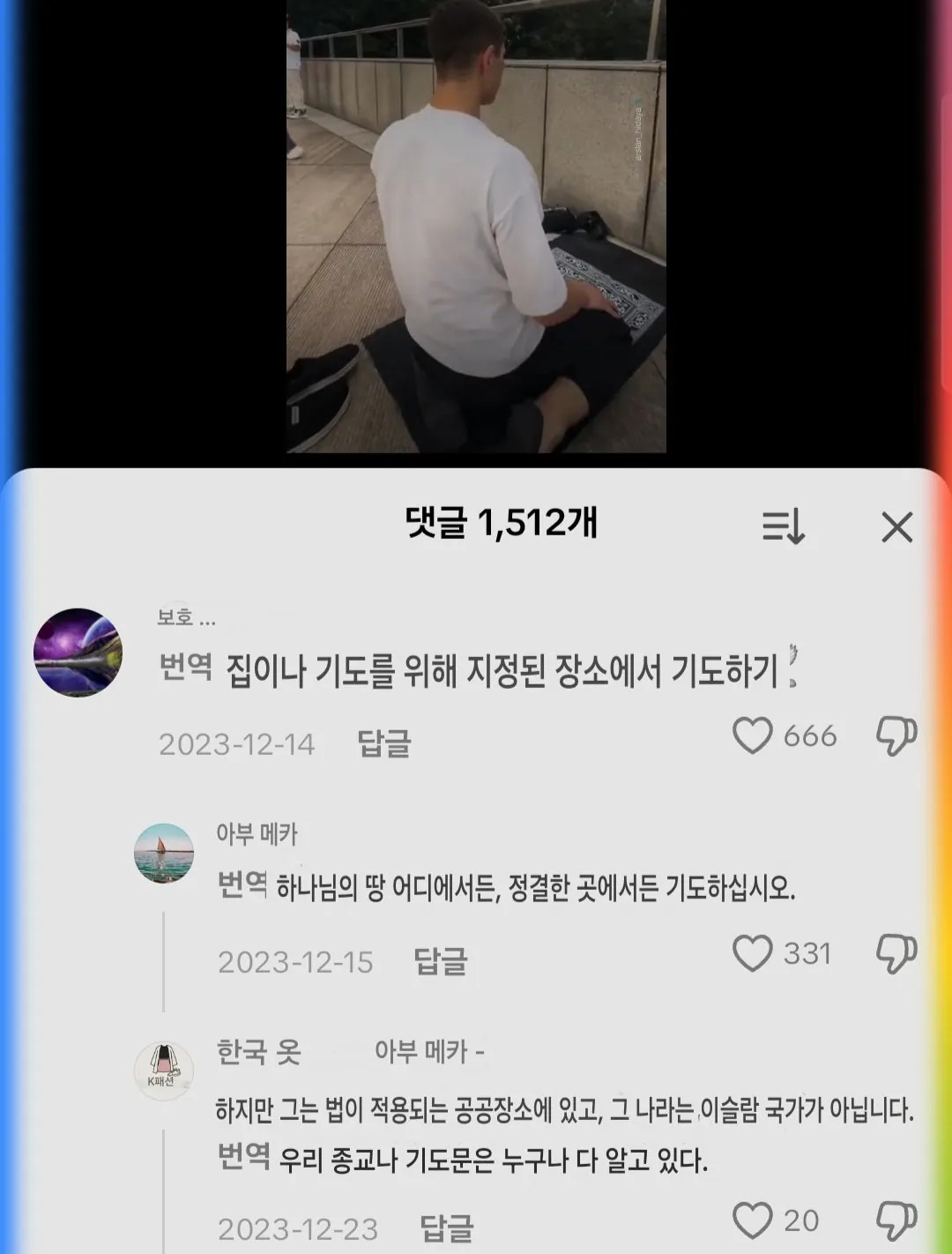Image resolution: width=952 pixels, height=1254 pixels.
Task: Like 한국 옷's comment
Action: coord(752,1220)
